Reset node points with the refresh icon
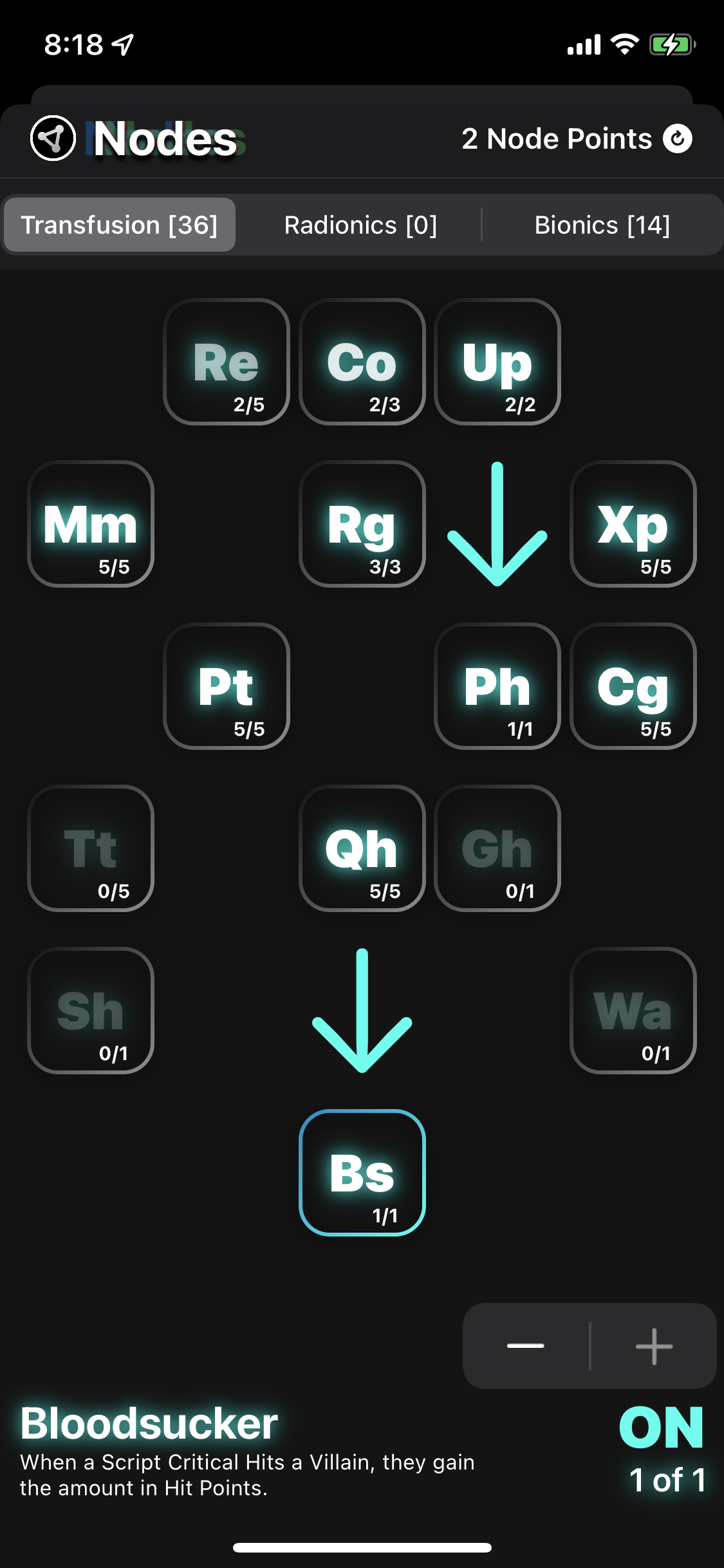 pos(678,138)
